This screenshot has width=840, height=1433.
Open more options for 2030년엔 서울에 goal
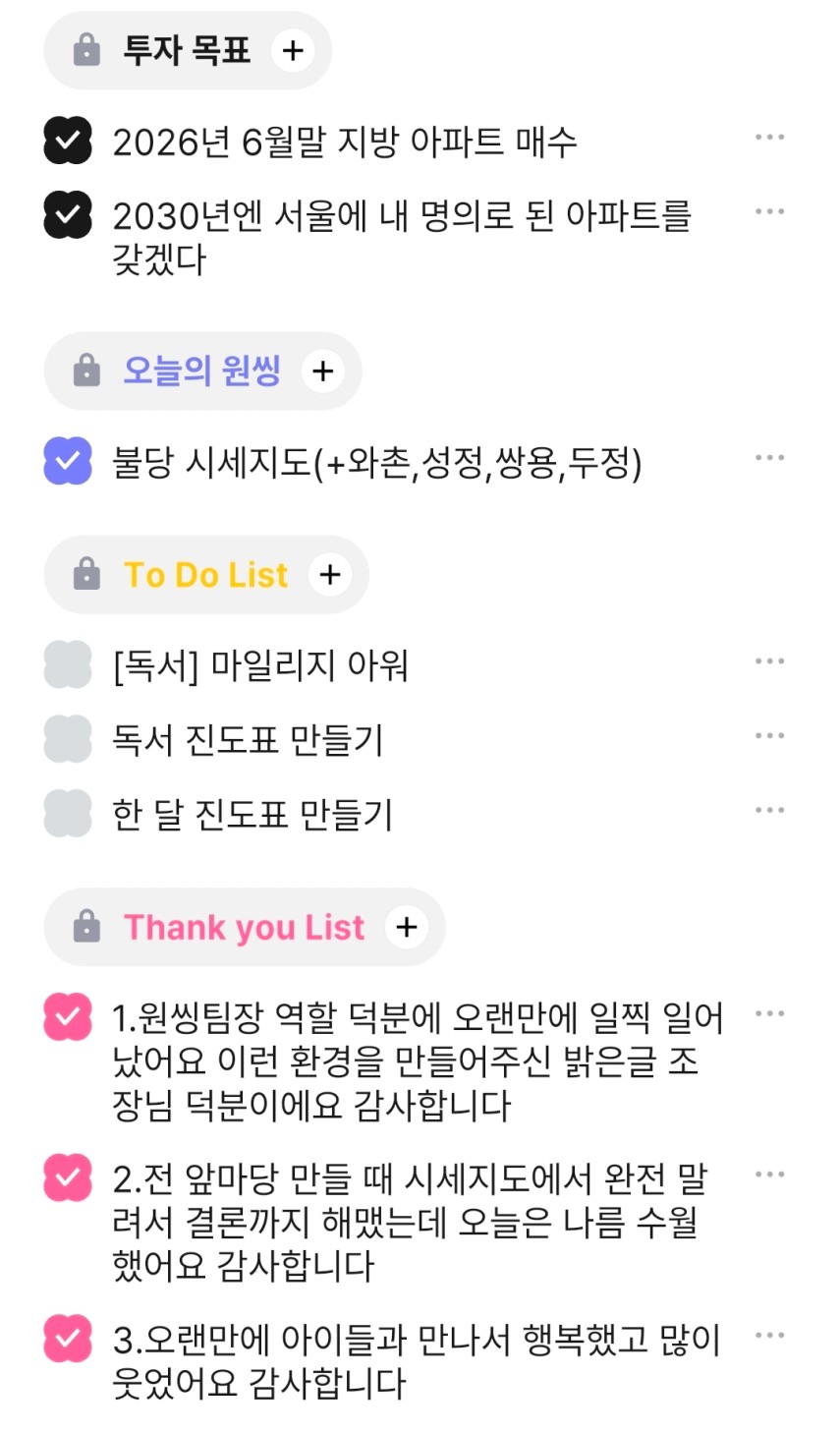click(x=769, y=212)
